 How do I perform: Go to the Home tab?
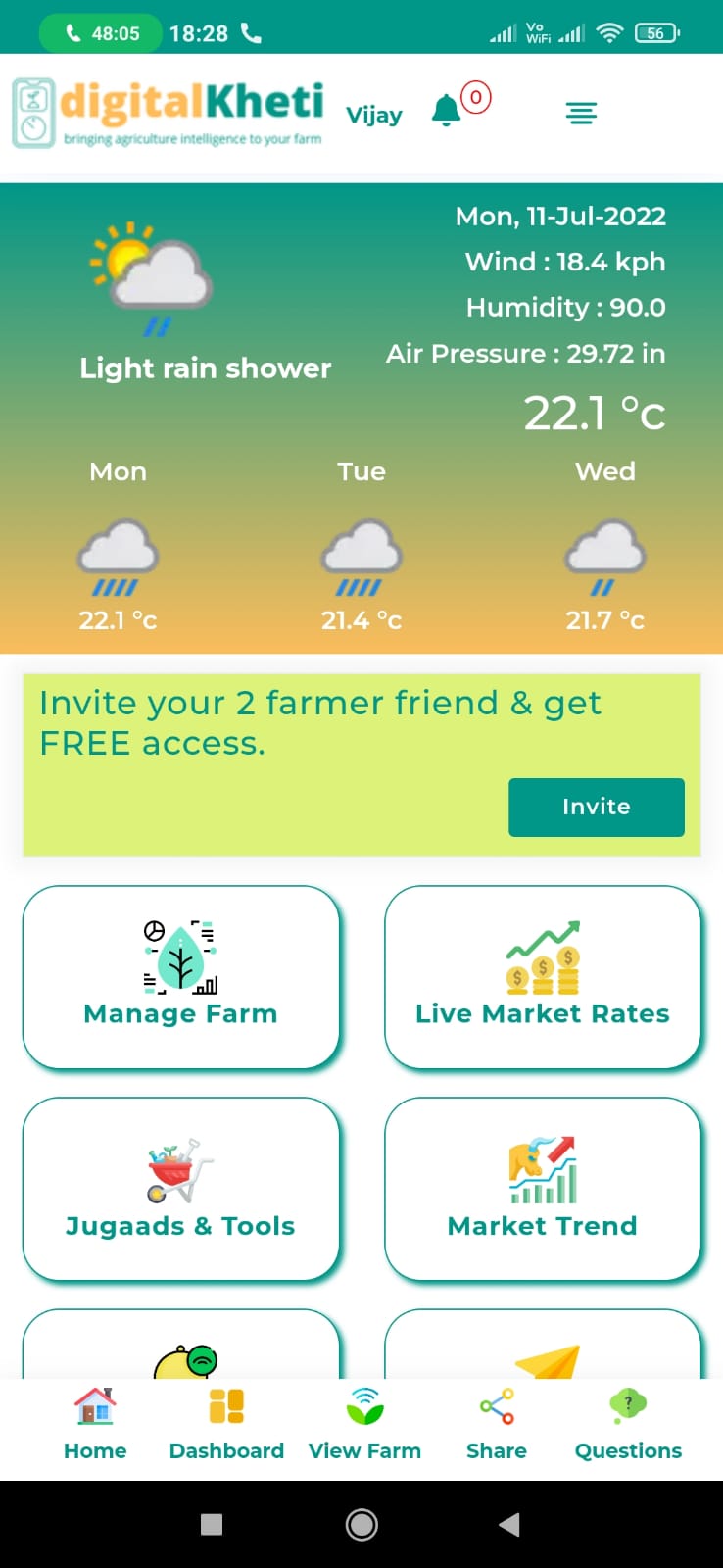pyautogui.click(x=95, y=1425)
